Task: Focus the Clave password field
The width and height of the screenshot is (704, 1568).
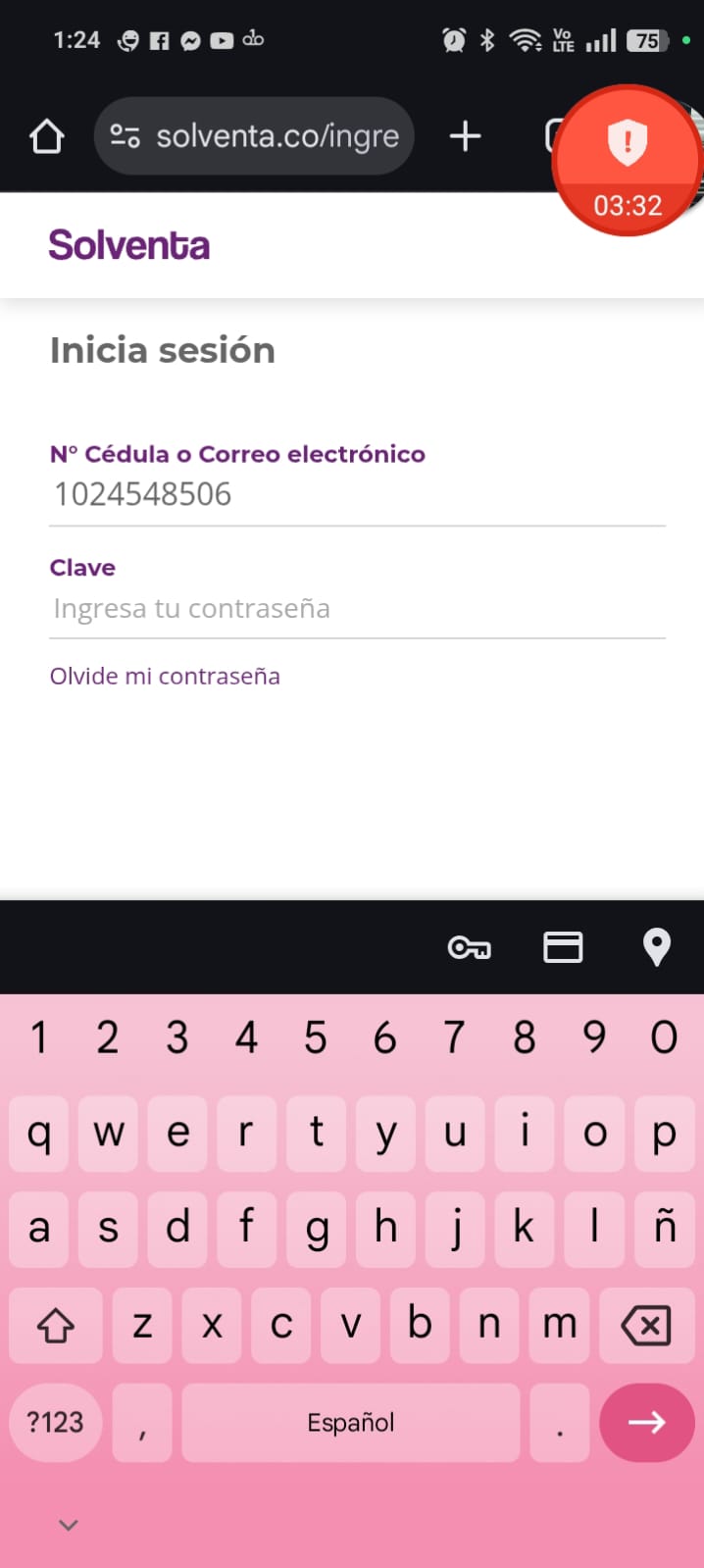Action: pyautogui.click(x=357, y=609)
